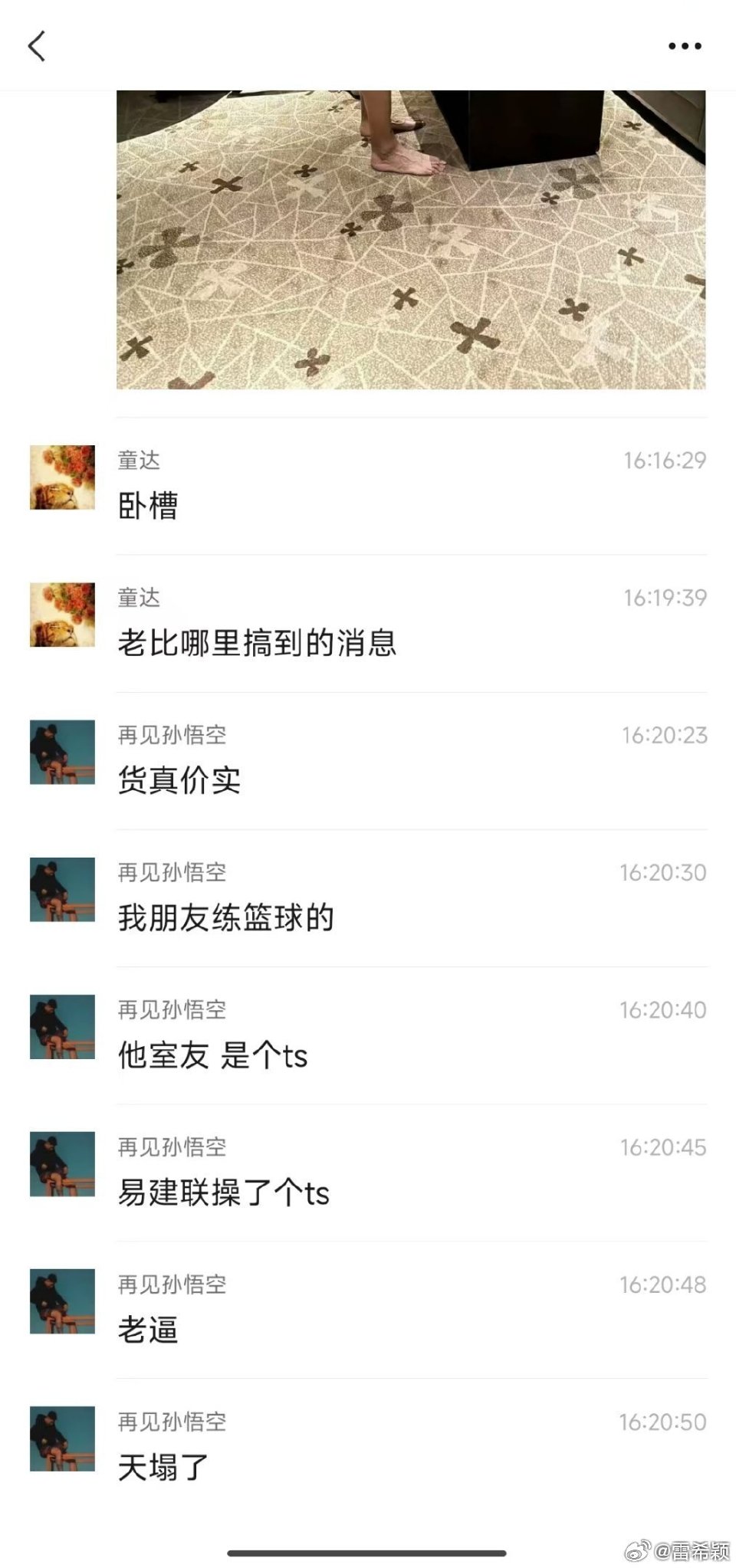The image size is (736, 1568).
Task: Tap 再见孙悟空's avatar beside 货真价实
Action: click(62, 752)
